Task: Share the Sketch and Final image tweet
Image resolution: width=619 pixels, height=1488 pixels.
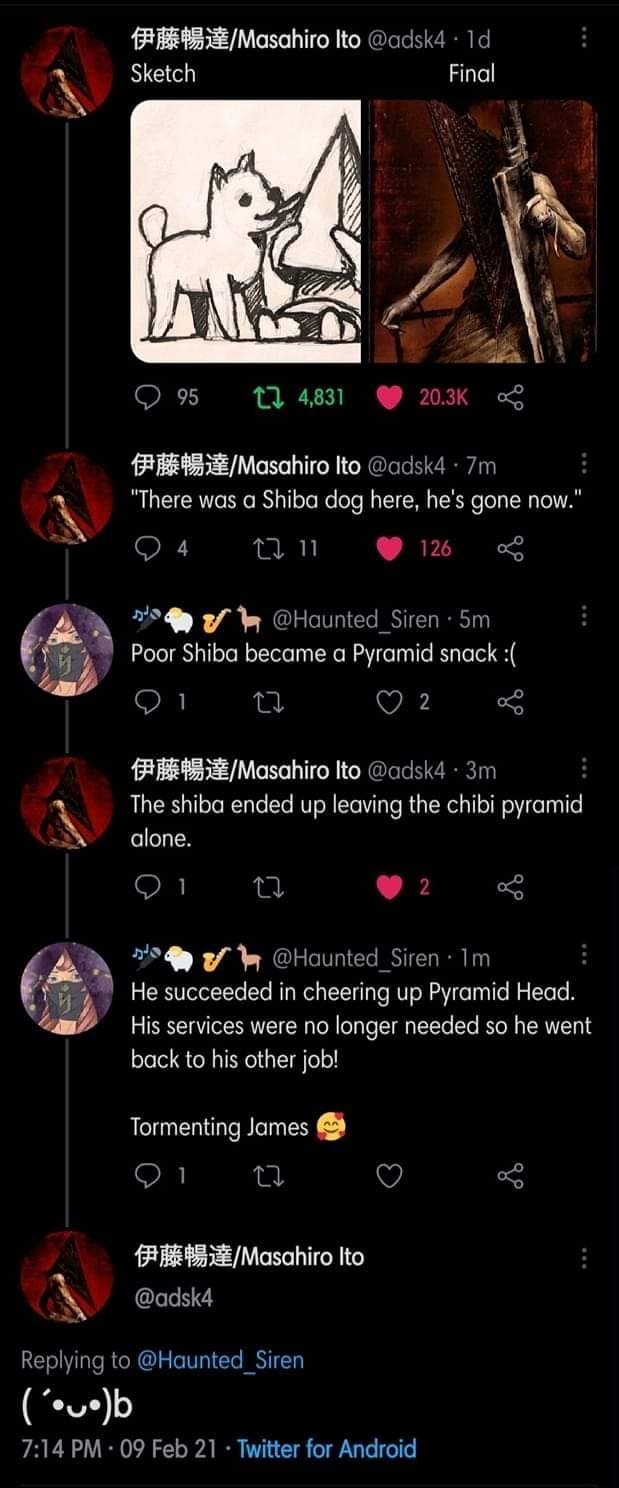Action: [510, 398]
